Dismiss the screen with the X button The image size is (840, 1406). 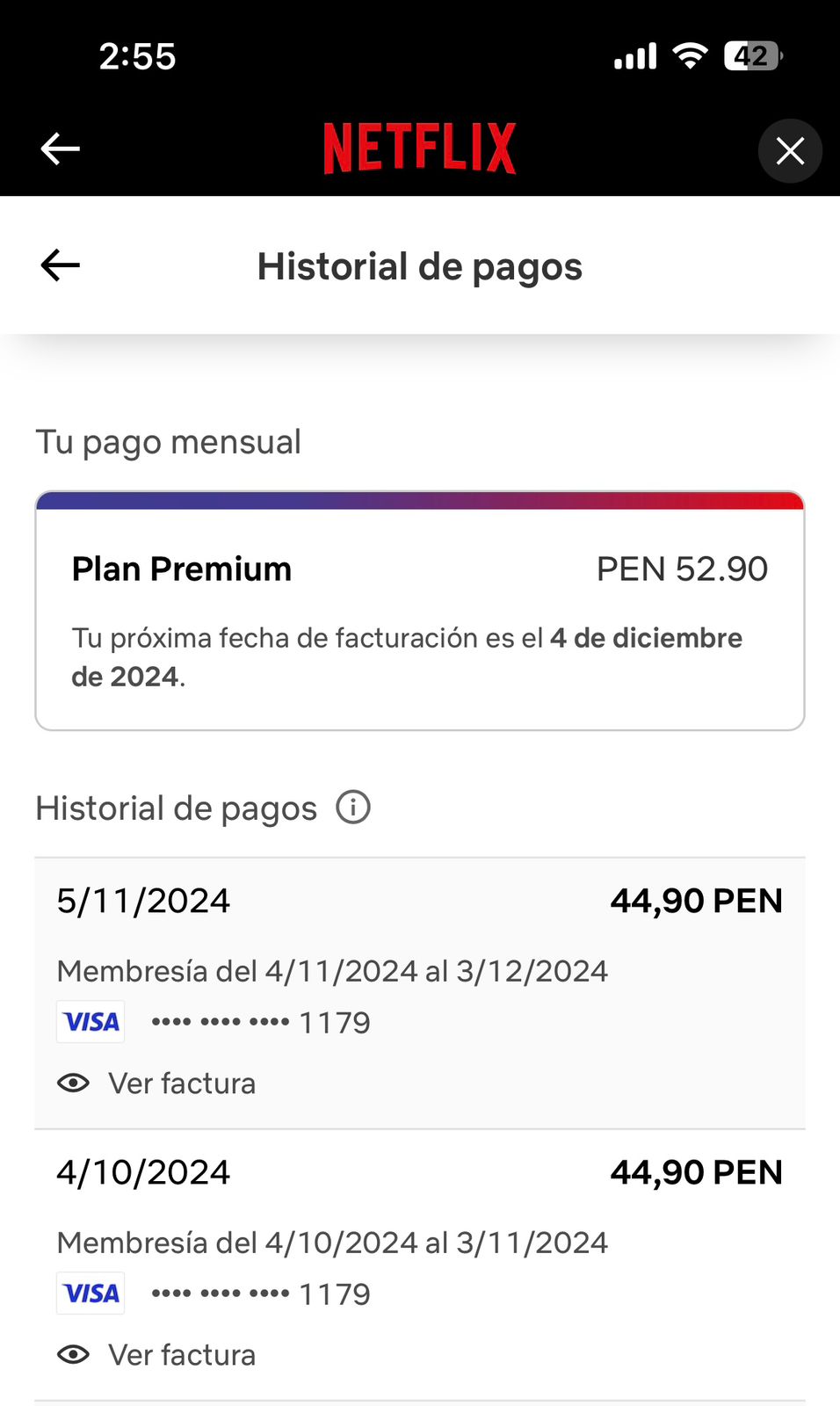pos(789,150)
